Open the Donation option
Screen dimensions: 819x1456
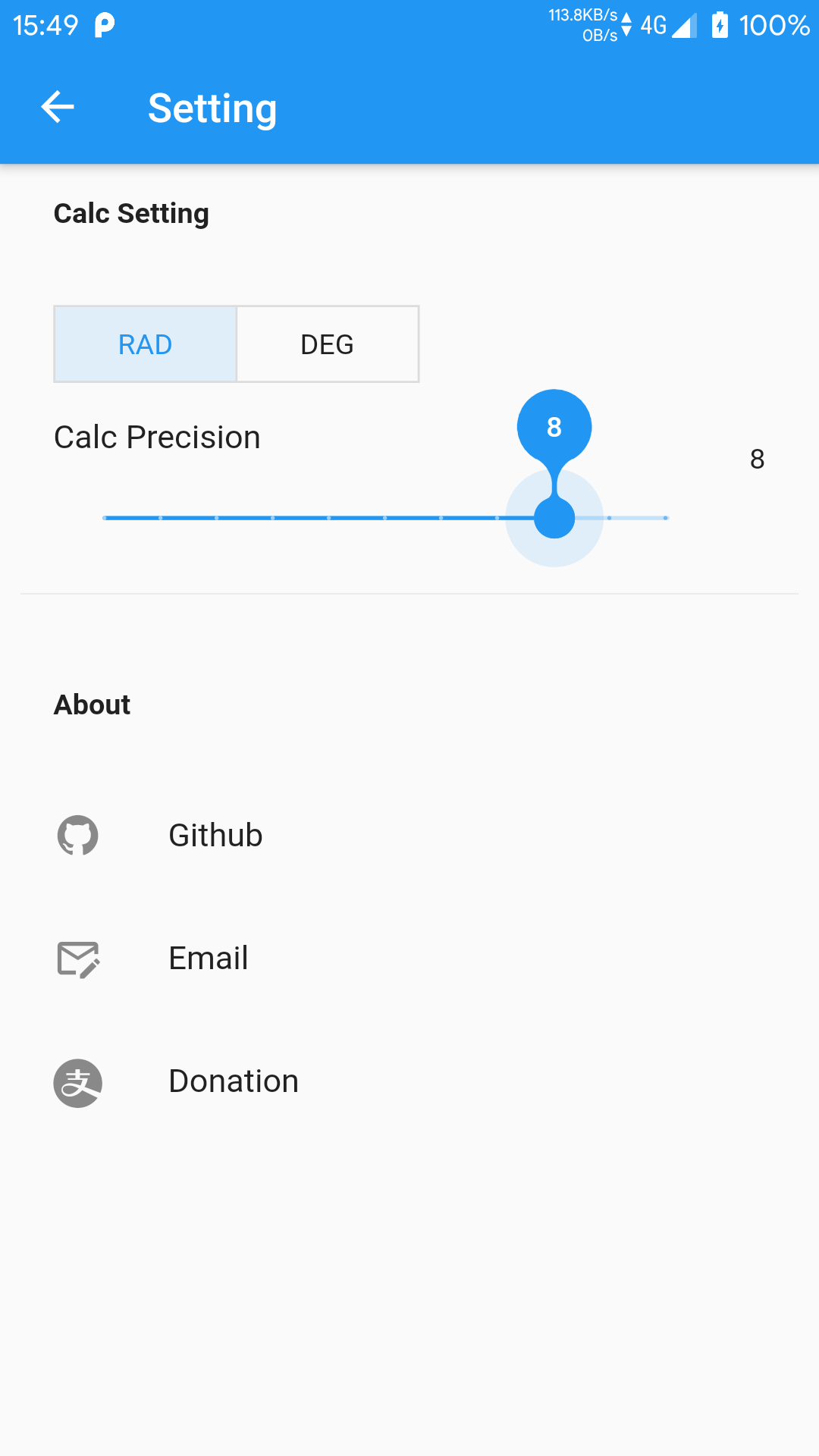click(x=233, y=1081)
